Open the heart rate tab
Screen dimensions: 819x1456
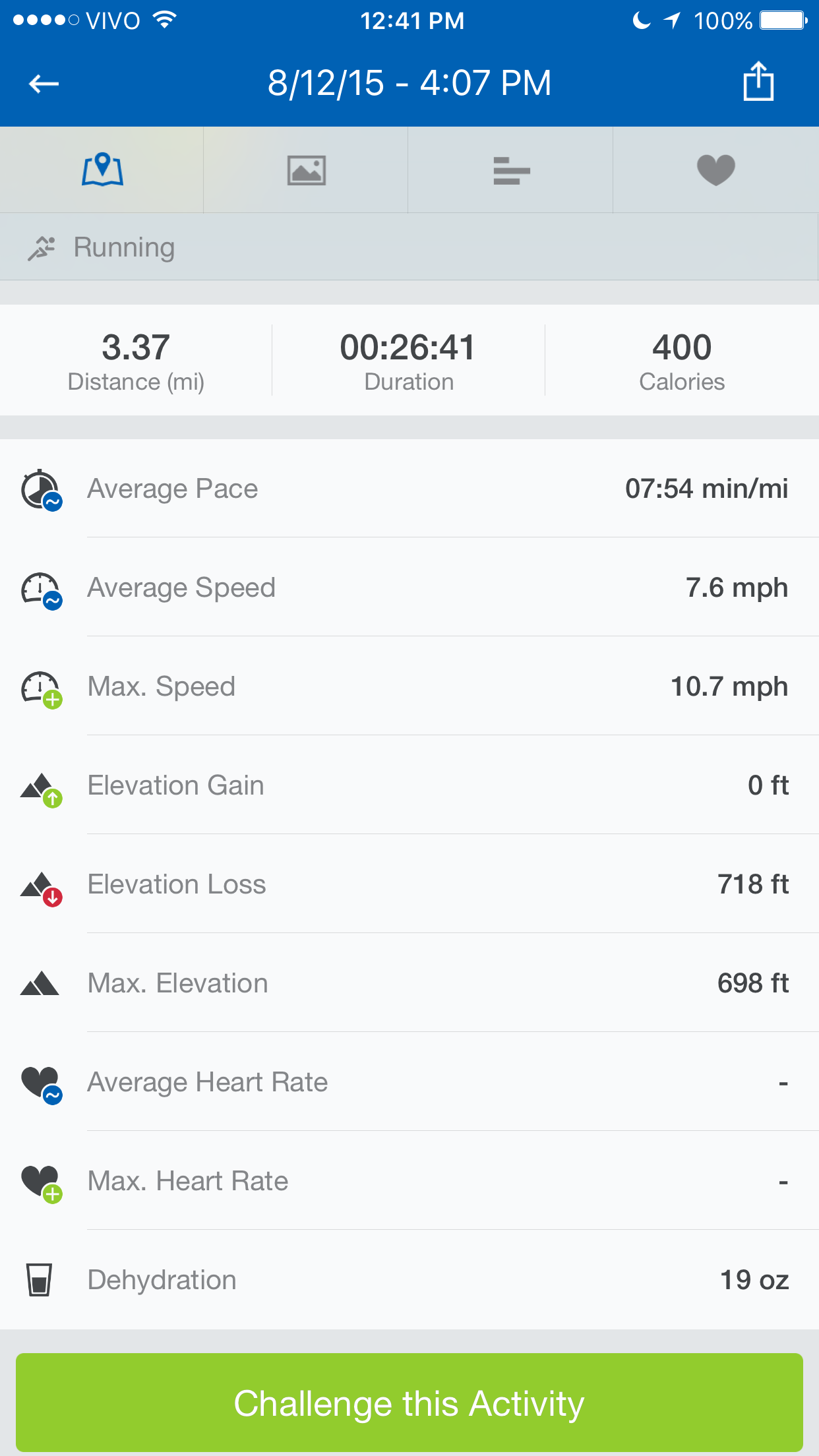pyautogui.click(x=716, y=169)
